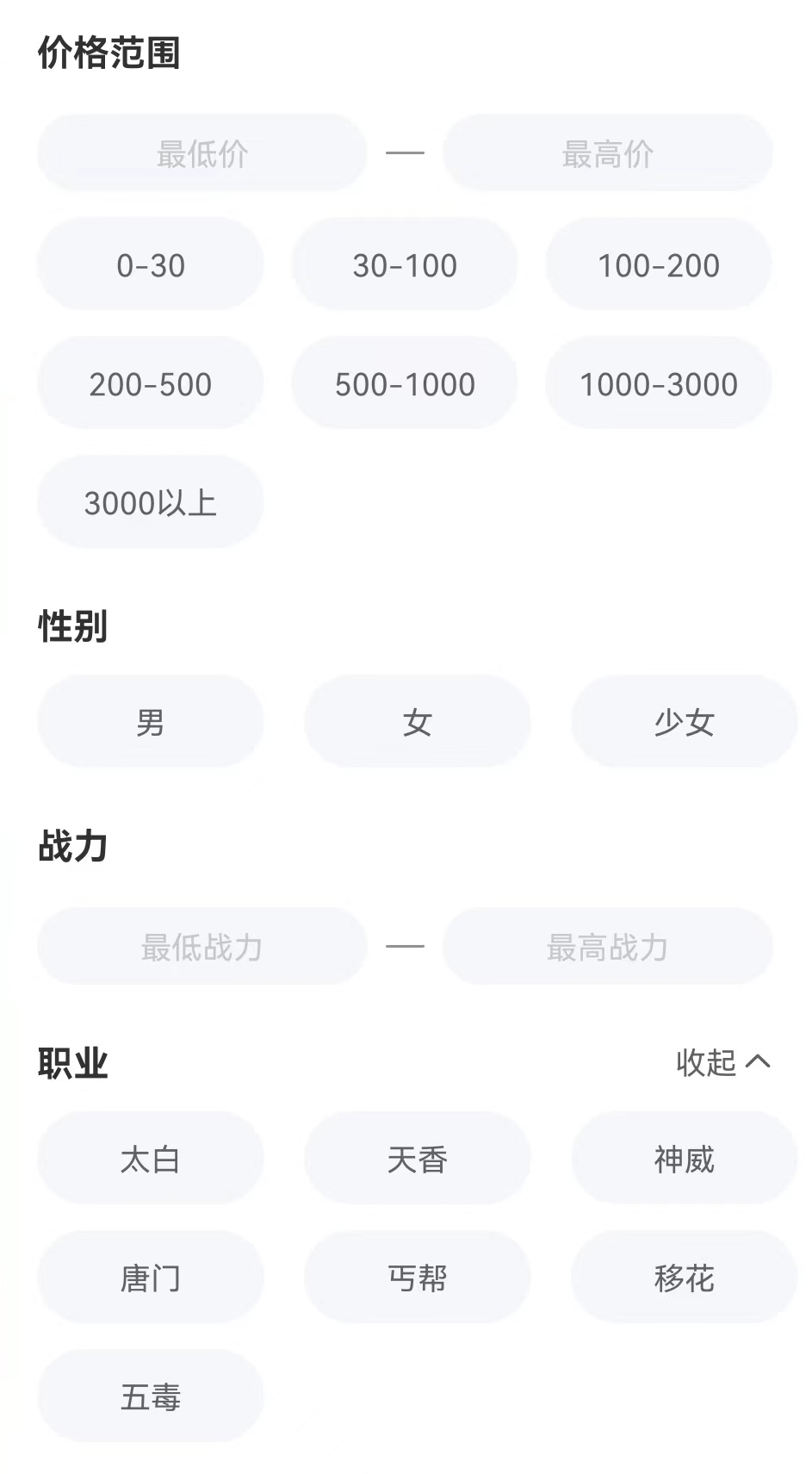Select the 女 gender chip
Screen dimensions: 812x1474
(x=418, y=722)
